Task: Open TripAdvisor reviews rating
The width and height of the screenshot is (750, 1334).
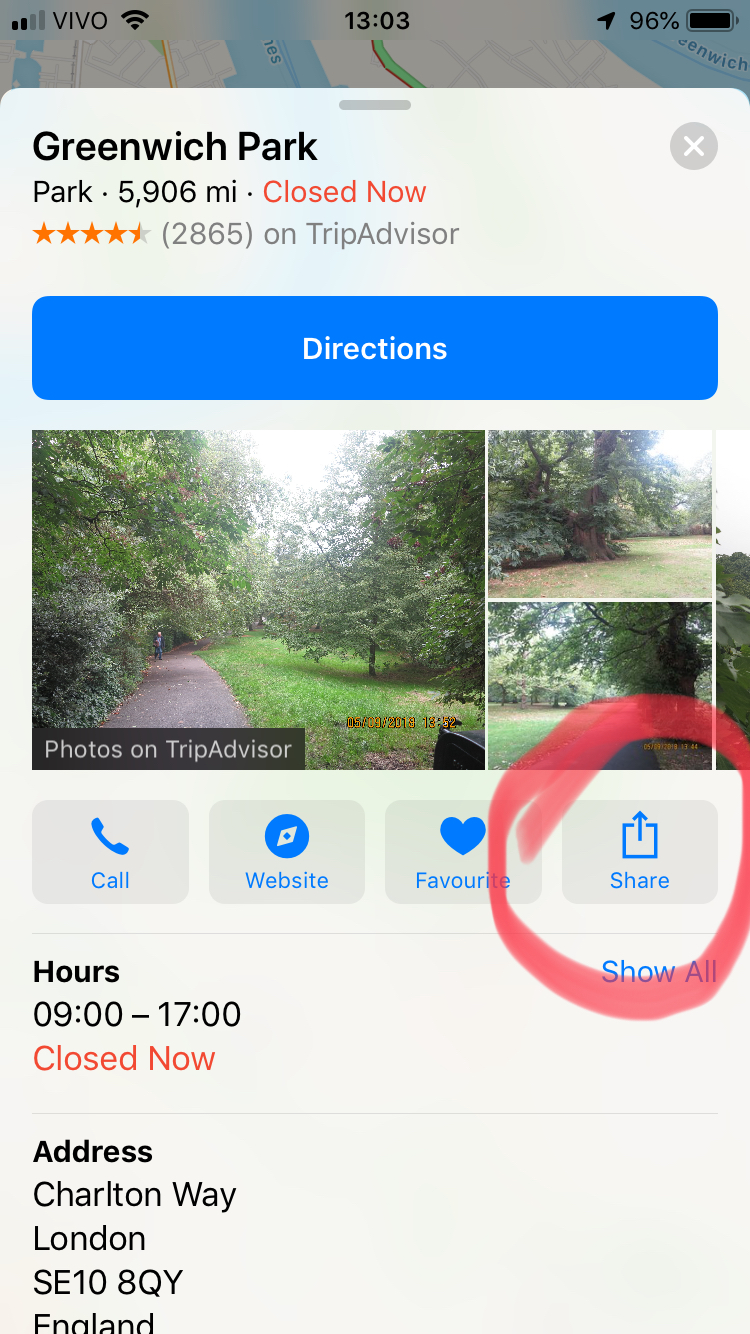Action: pos(246,234)
